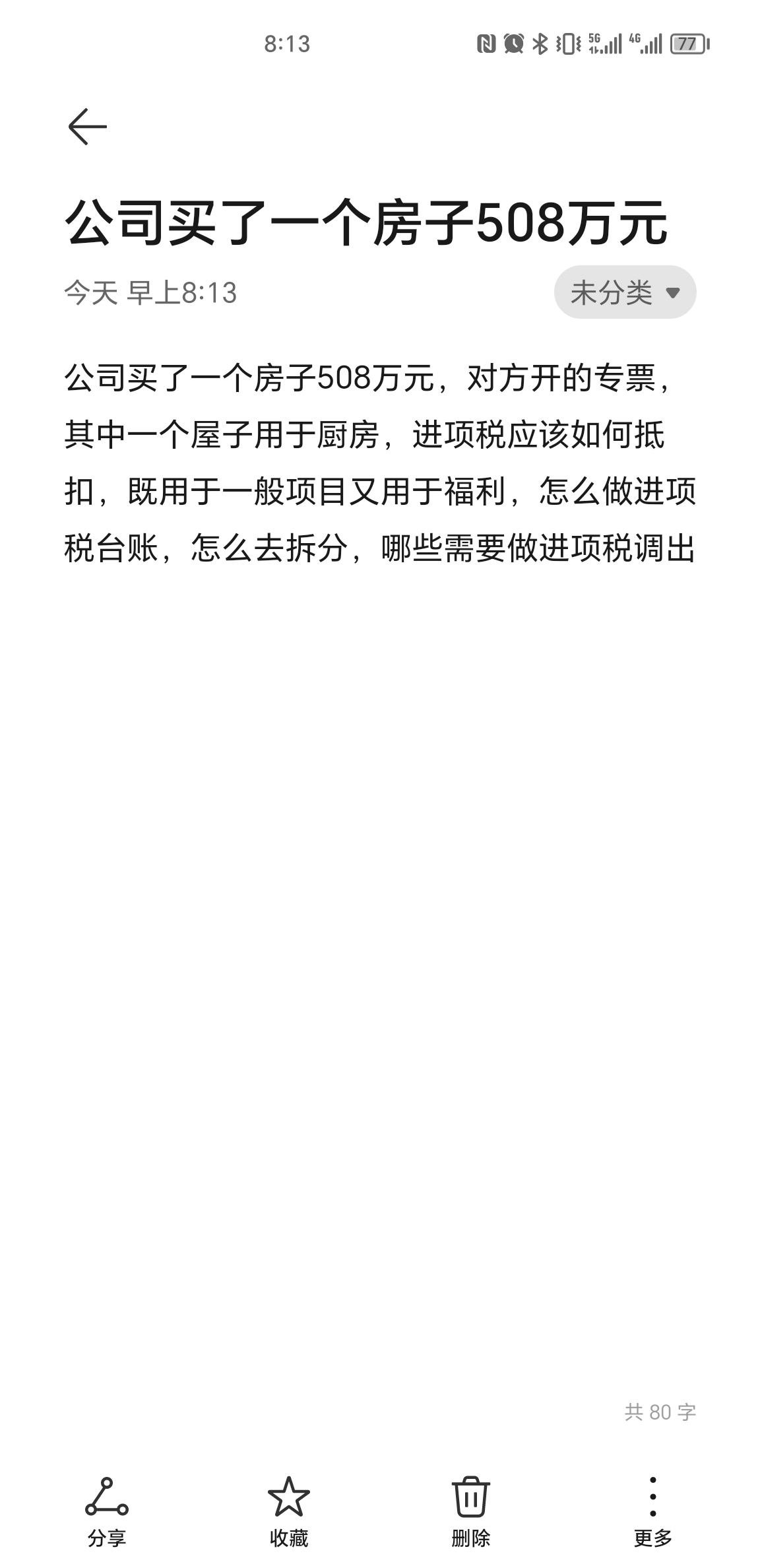Tap the note body to edit text

[379, 463]
